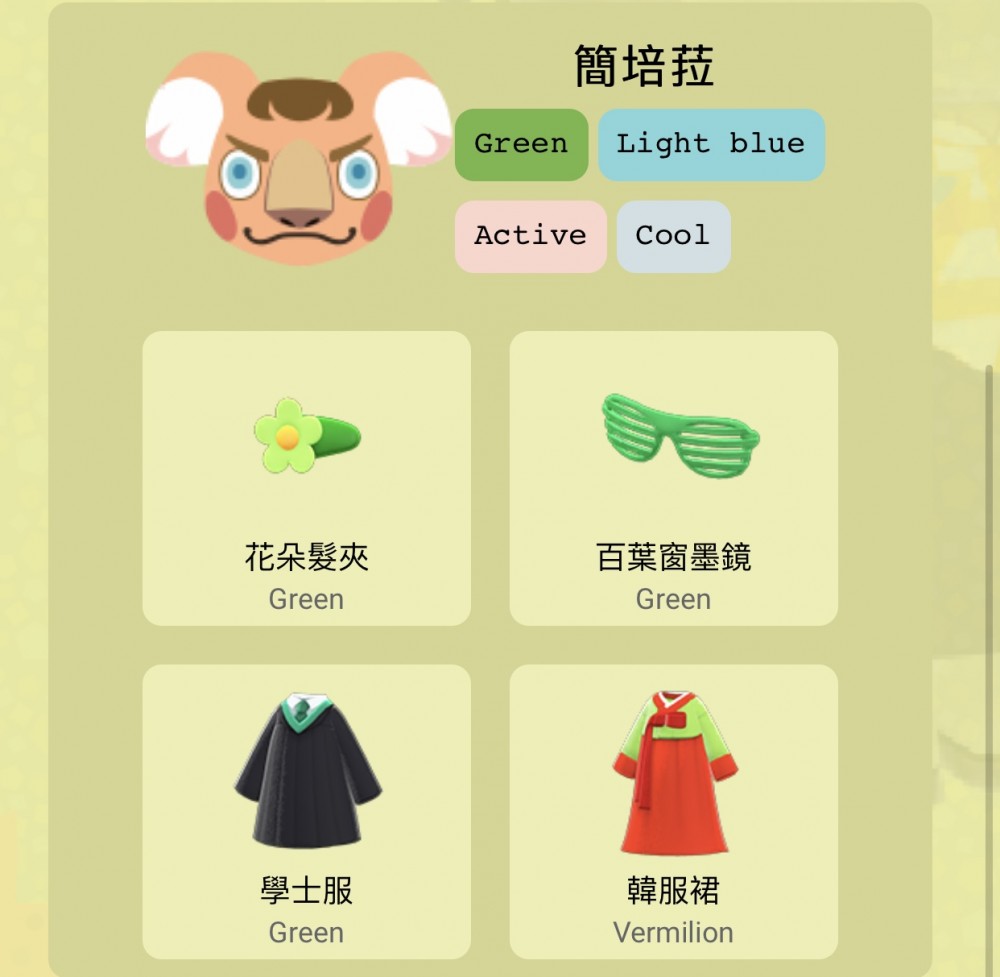Tap the Active style chip
The height and width of the screenshot is (977, 1000).
click(530, 237)
